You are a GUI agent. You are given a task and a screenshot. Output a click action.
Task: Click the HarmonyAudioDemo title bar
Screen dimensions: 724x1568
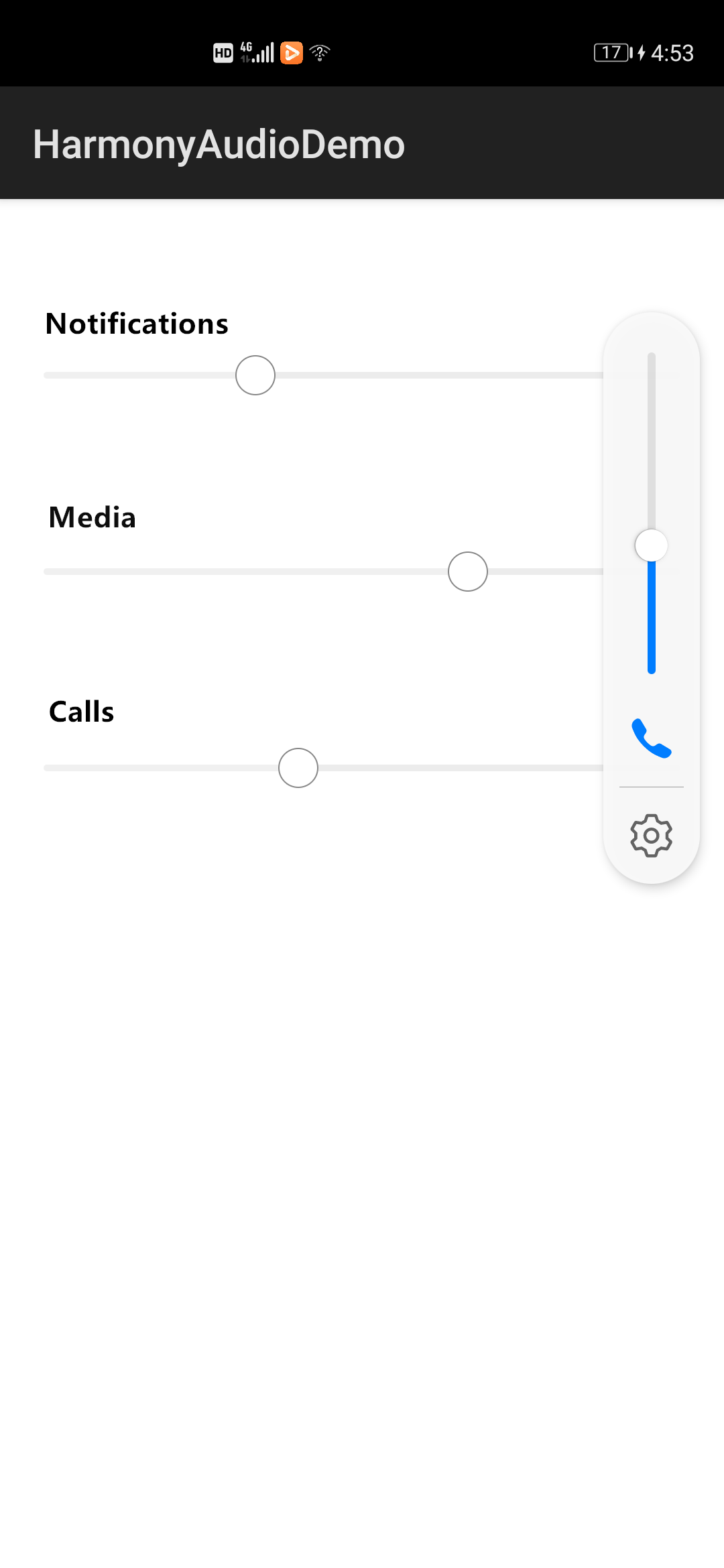coord(219,143)
